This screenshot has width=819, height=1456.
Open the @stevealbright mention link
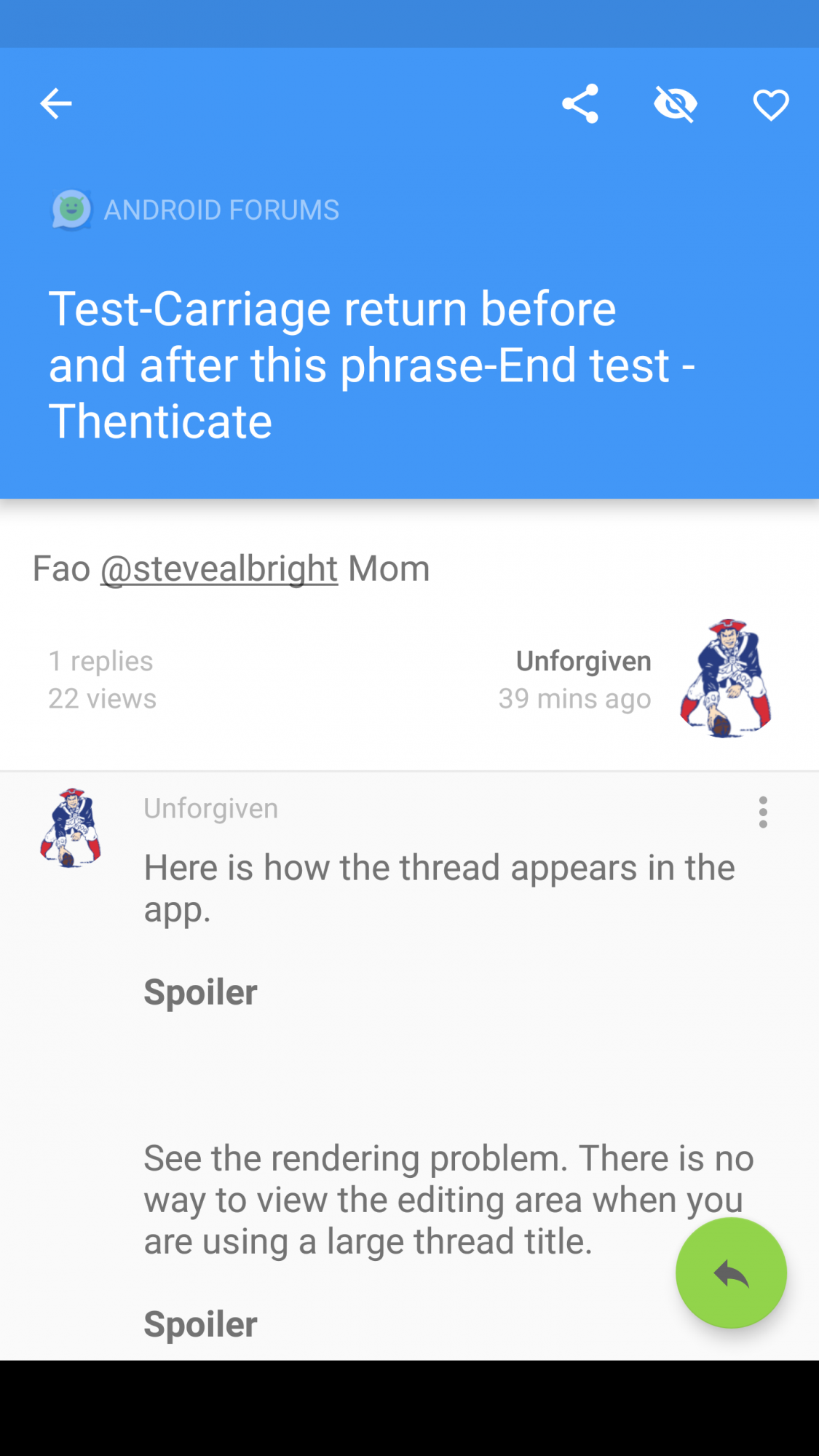tap(219, 569)
